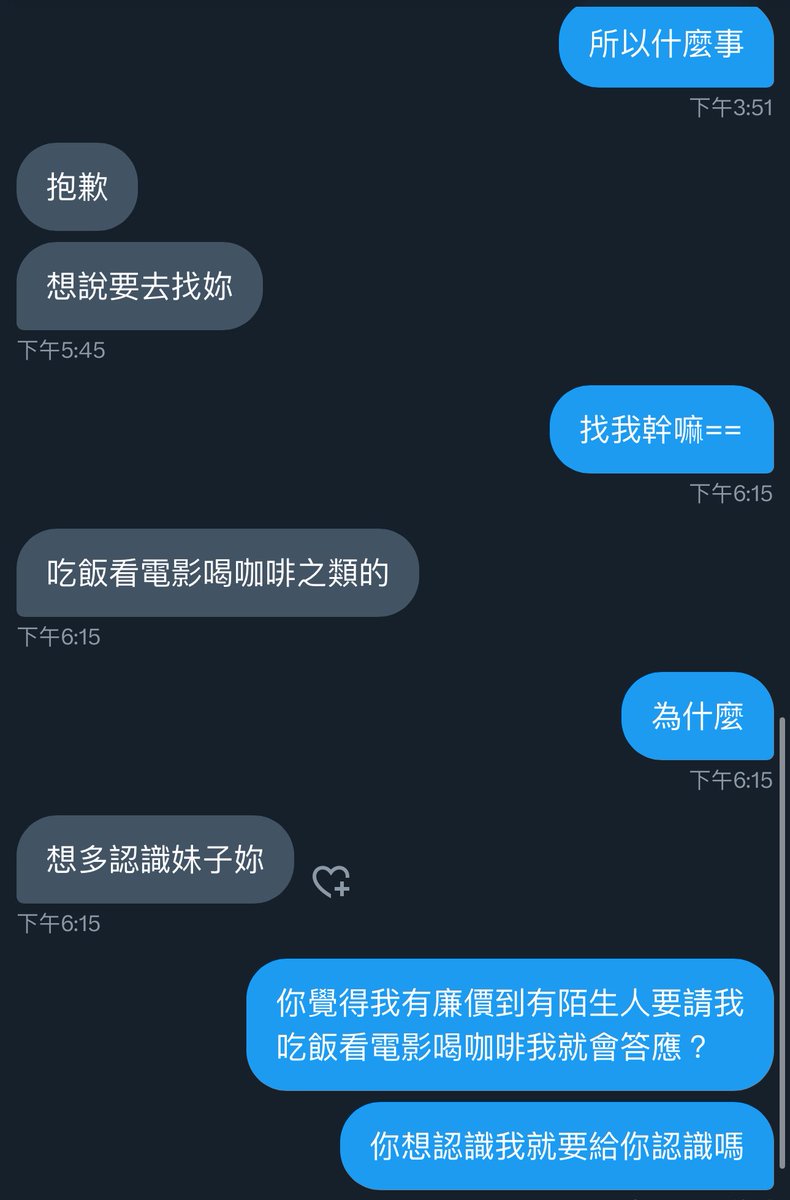Viewport: 790px width, 1200px height.
Task: Select the 吃飯看電影喝咖啡之類的 message
Action: (217, 573)
